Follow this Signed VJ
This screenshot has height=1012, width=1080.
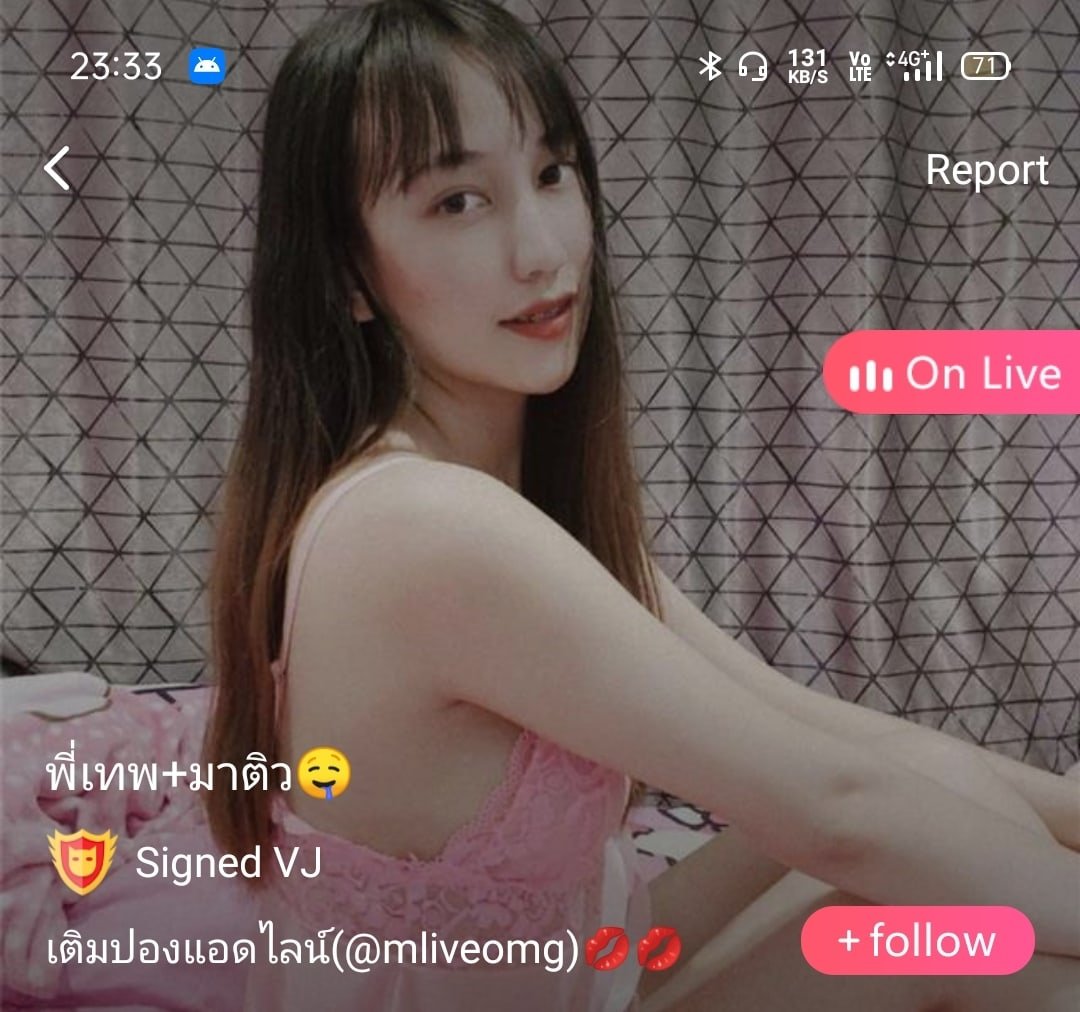coord(917,940)
